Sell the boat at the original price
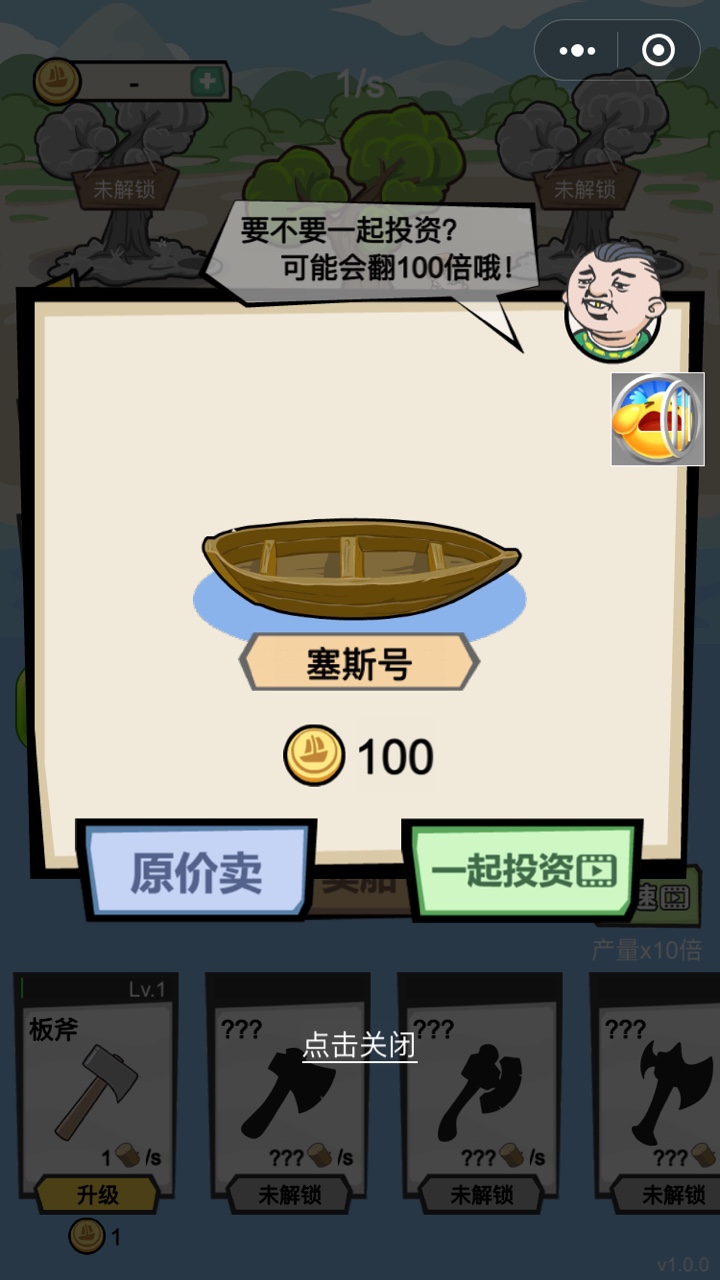This screenshot has height=1280, width=720. click(x=196, y=872)
